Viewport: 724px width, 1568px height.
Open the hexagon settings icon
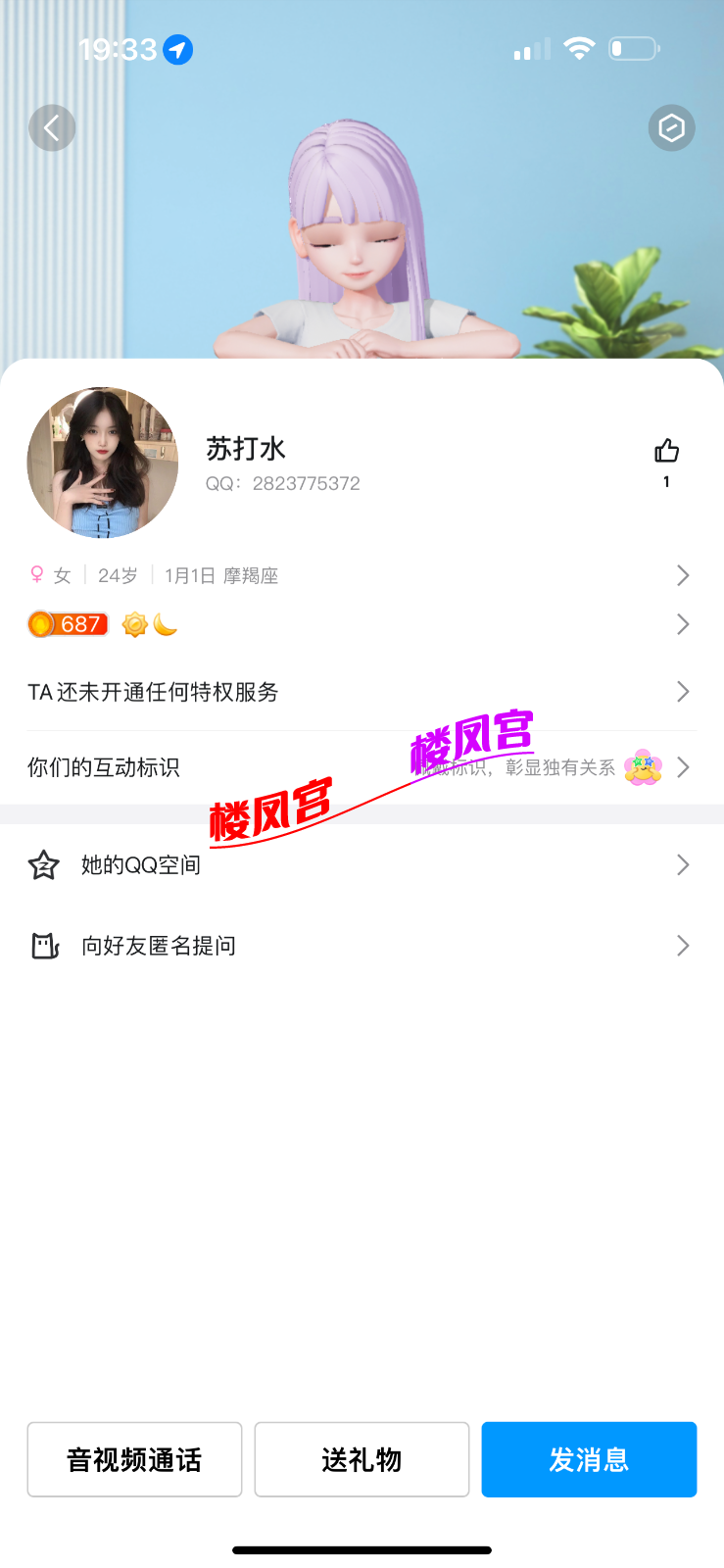pos(671,128)
